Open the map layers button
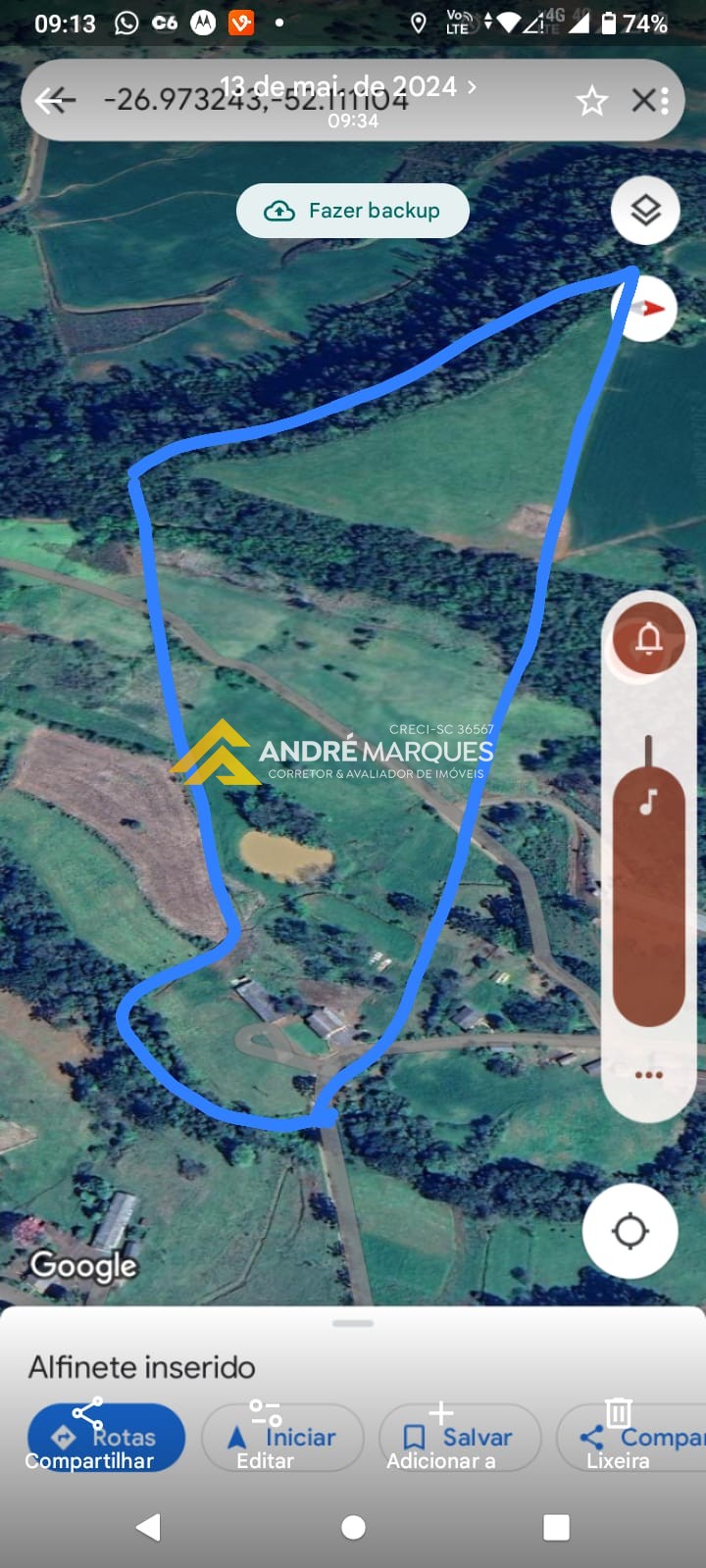 point(645,211)
